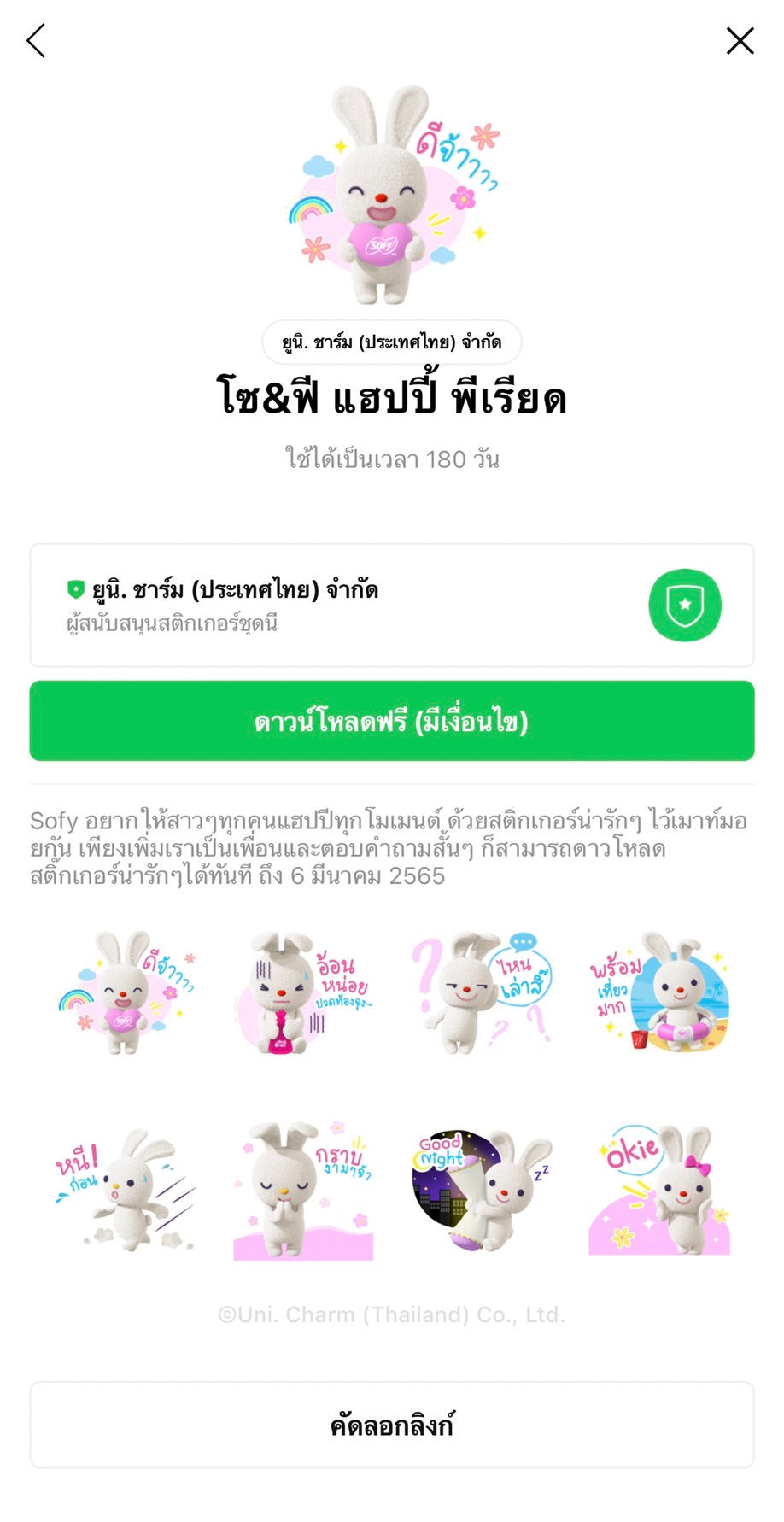Go back using the top-left arrow
Image resolution: width=784 pixels, height=1522 pixels.
[36, 40]
